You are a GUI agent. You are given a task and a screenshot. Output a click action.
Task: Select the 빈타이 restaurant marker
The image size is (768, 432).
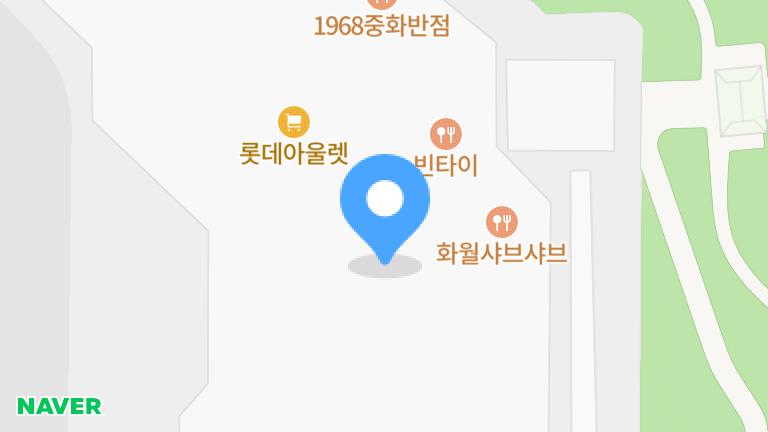(x=446, y=133)
